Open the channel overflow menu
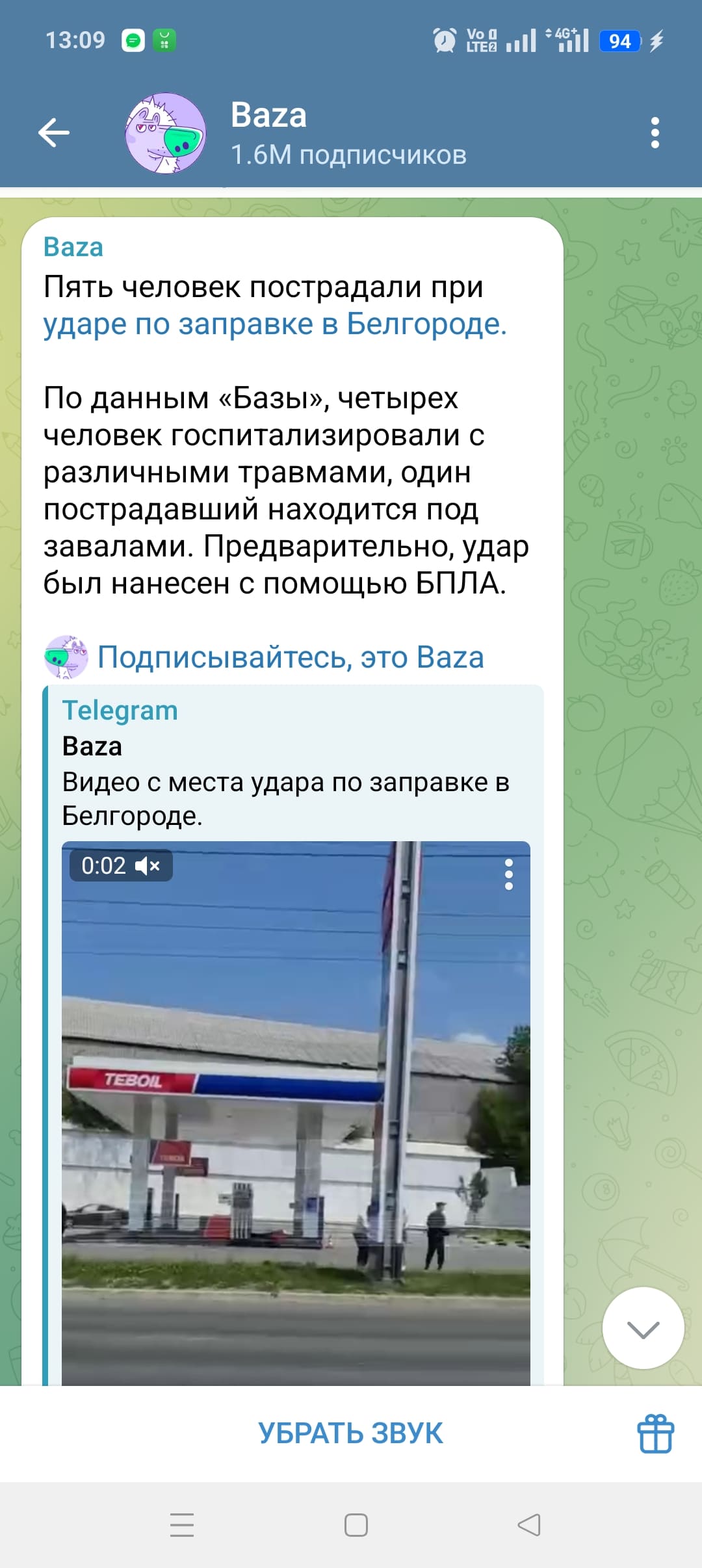The image size is (702, 1568). pos(655,133)
